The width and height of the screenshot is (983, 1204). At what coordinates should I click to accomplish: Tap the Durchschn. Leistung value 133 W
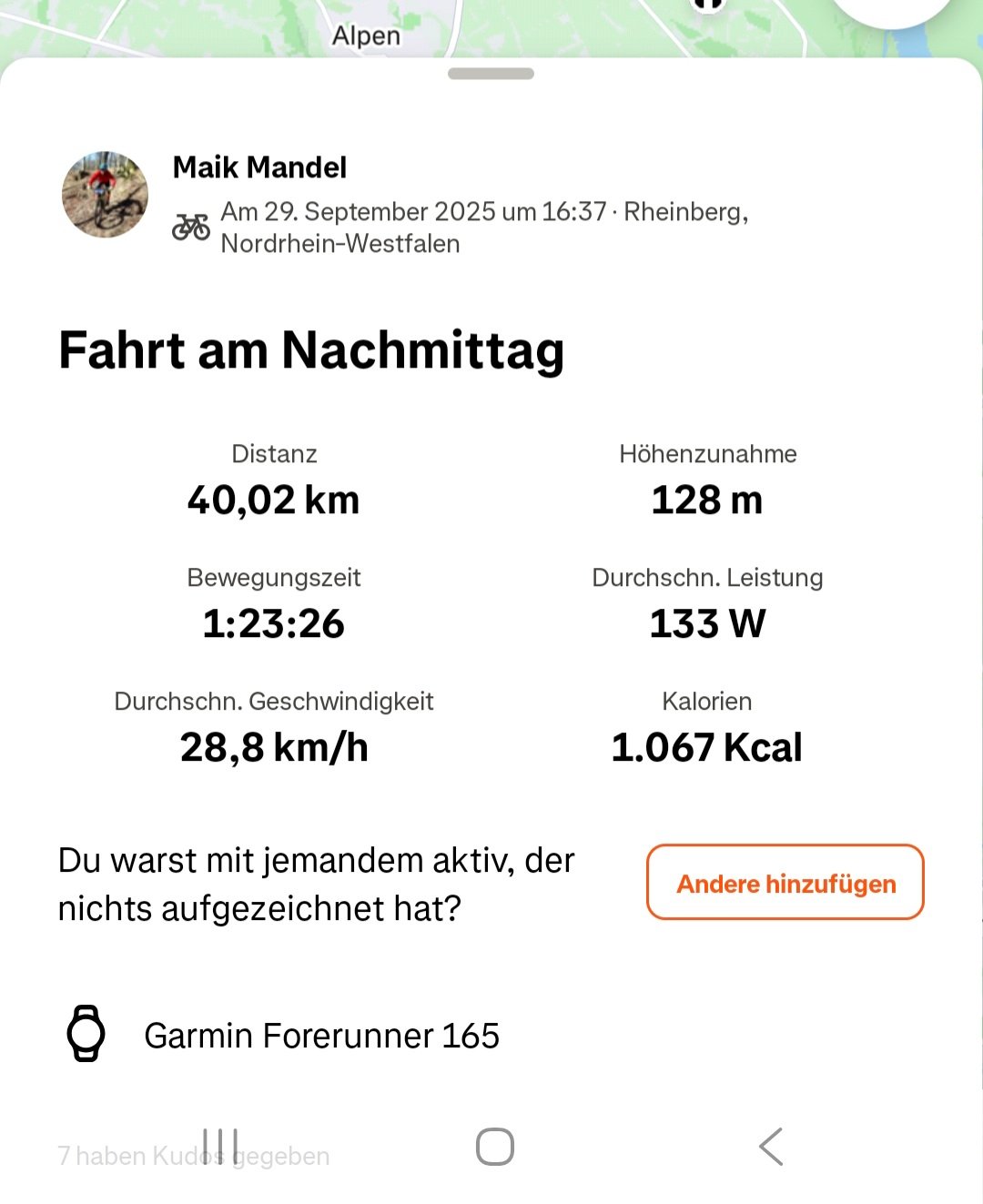pyautogui.click(x=707, y=622)
